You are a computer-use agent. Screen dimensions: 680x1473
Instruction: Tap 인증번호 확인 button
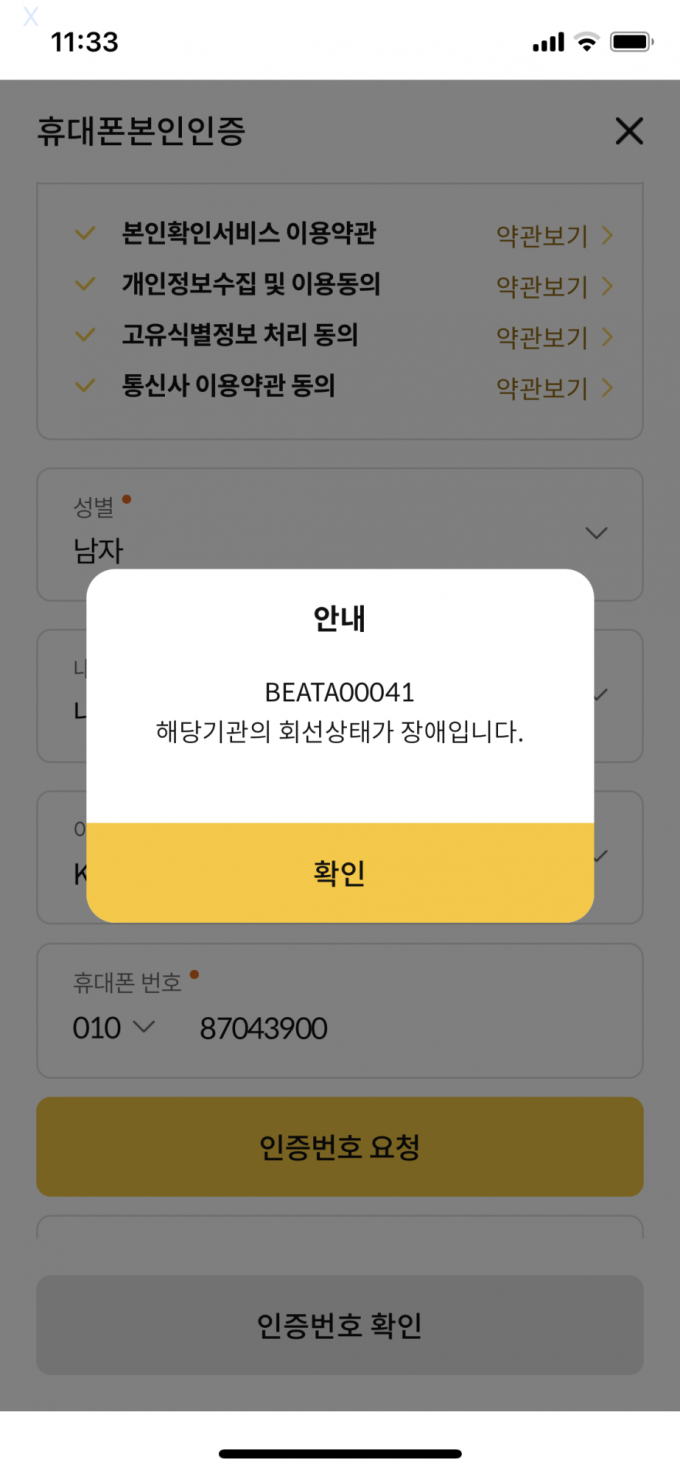(340, 1325)
